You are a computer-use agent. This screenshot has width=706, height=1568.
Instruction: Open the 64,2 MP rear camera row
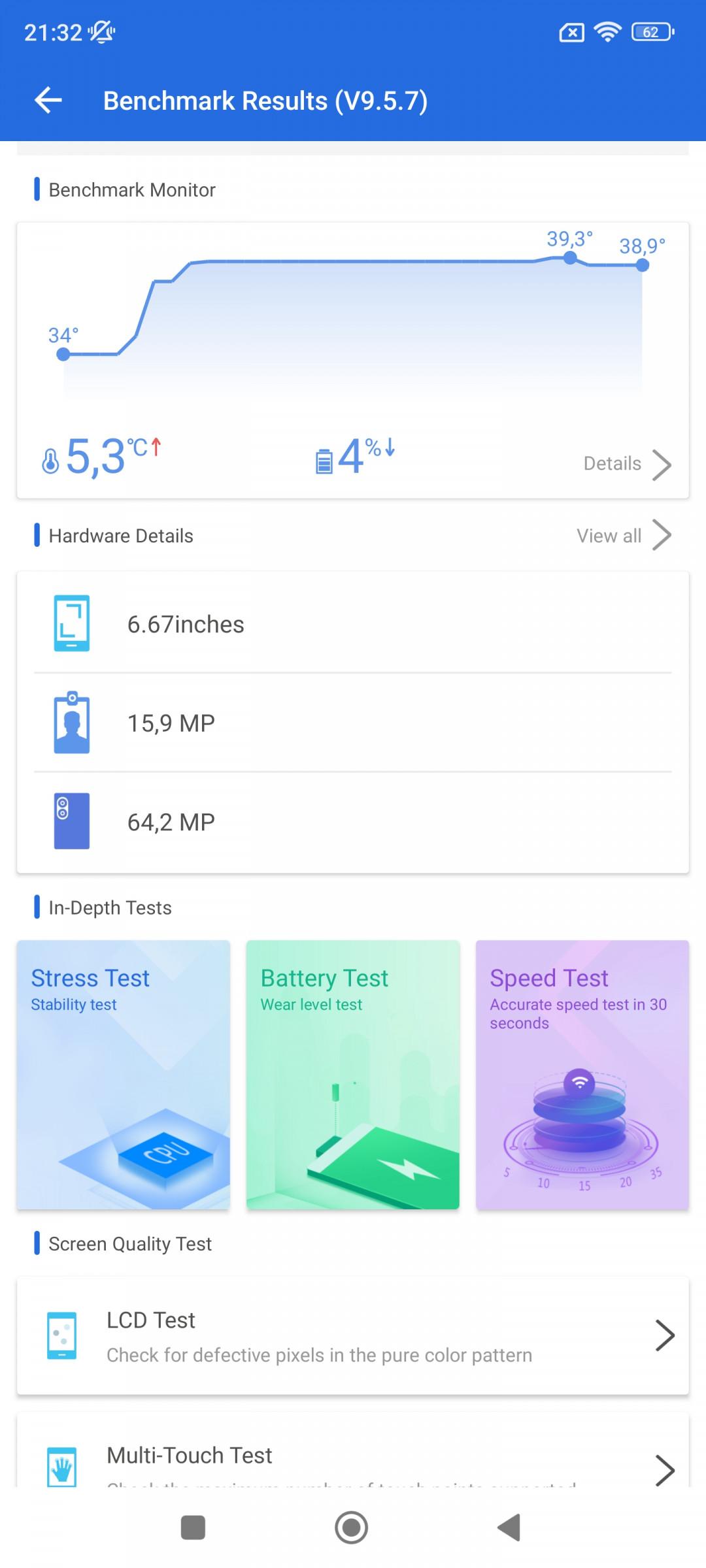pyautogui.click(x=353, y=822)
